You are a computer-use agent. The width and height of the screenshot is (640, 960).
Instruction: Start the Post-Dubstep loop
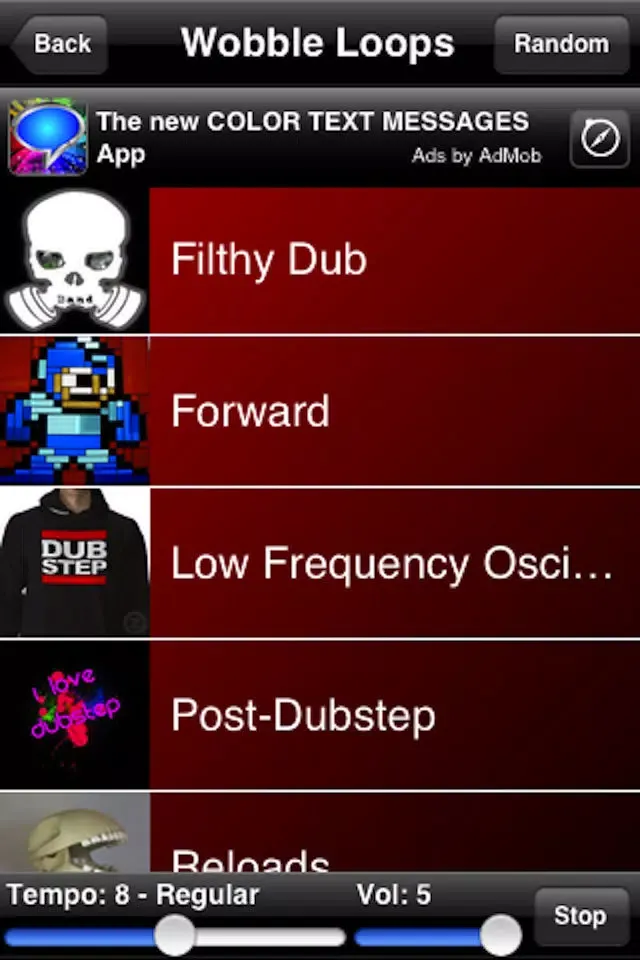pyautogui.click(x=320, y=716)
